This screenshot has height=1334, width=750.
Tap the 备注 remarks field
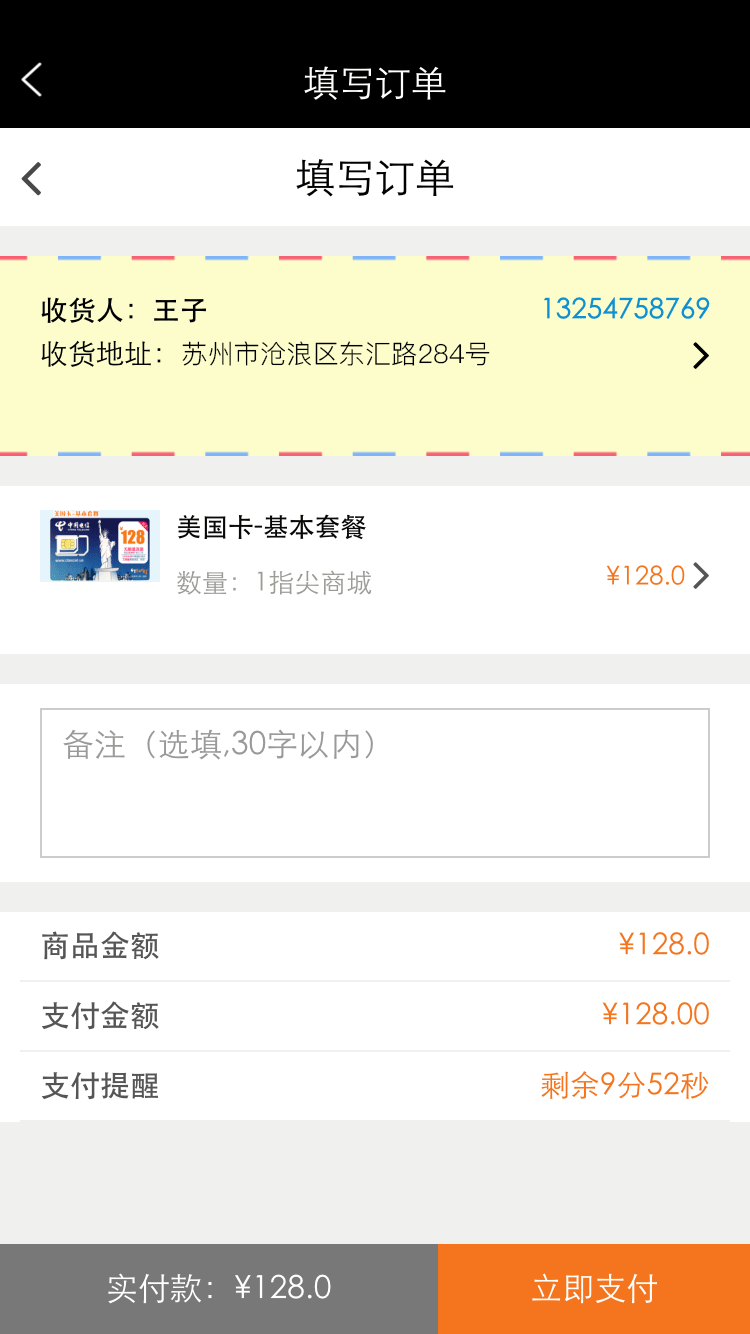tap(375, 783)
